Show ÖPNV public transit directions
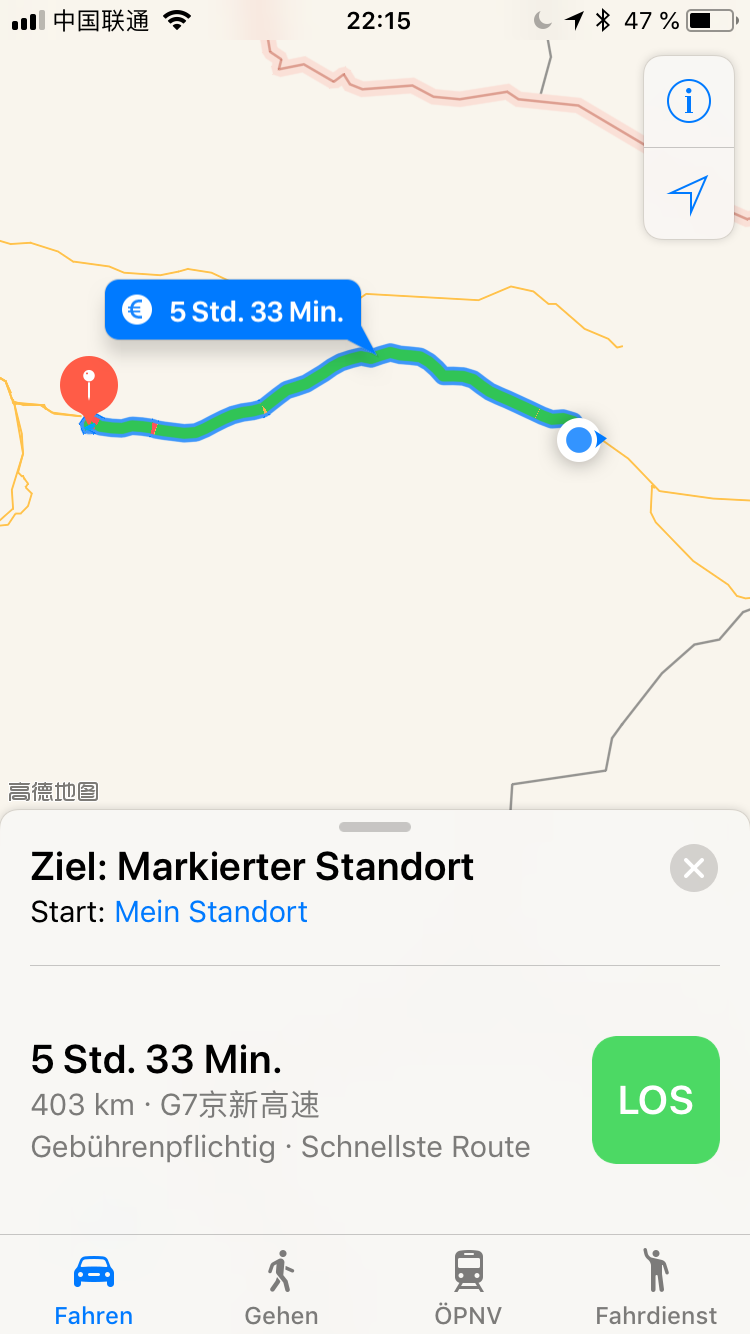750x1334 pixels. click(468, 1286)
